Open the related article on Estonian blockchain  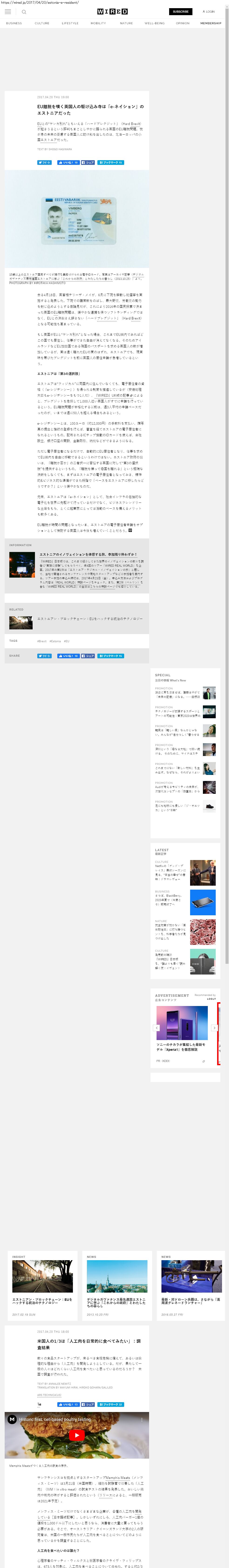90,618
